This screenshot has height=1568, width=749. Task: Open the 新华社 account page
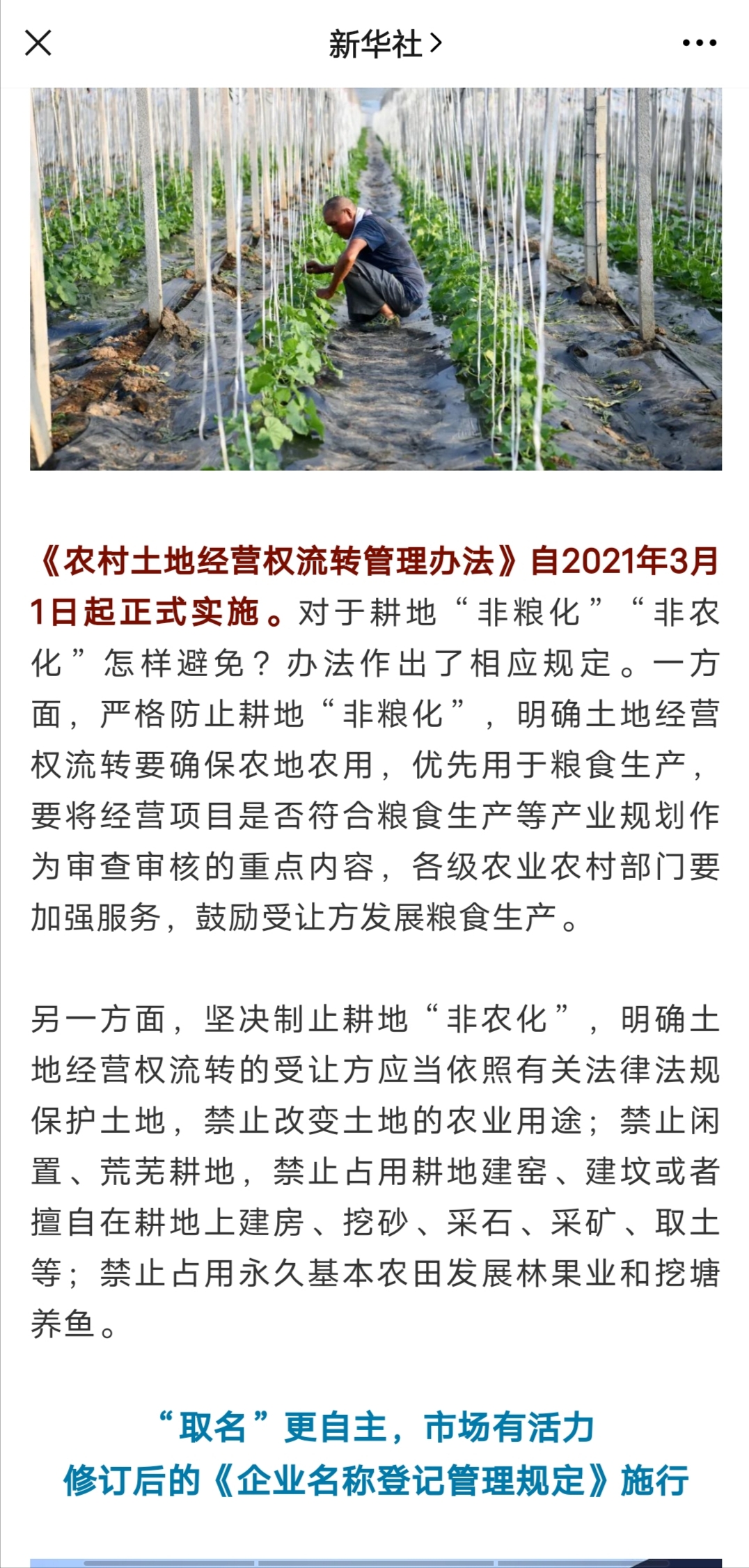pyautogui.click(x=384, y=44)
